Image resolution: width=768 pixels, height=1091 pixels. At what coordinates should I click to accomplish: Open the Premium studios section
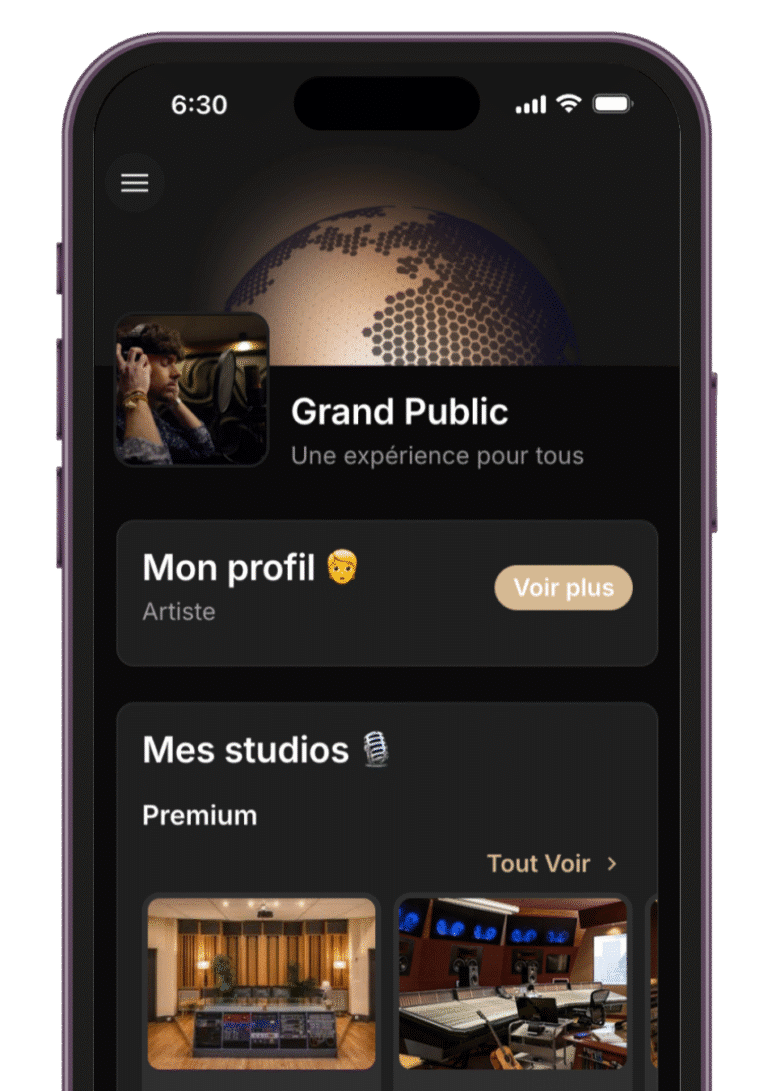200,815
